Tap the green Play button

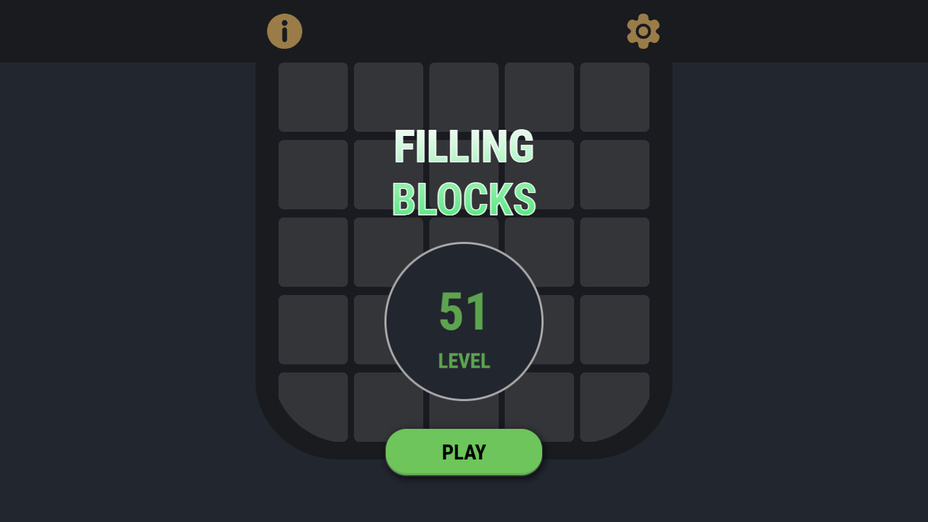point(464,452)
